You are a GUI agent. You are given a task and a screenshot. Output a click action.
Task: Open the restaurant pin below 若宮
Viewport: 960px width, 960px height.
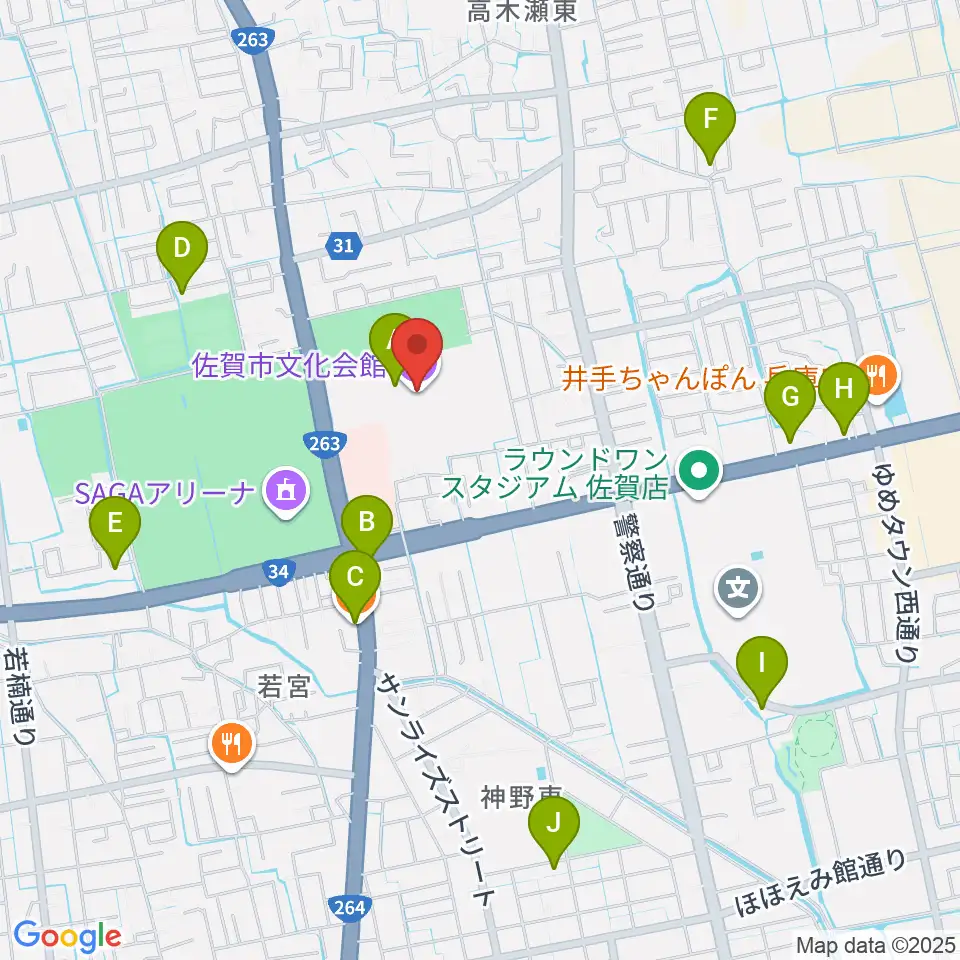pyautogui.click(x=231, y=745)
